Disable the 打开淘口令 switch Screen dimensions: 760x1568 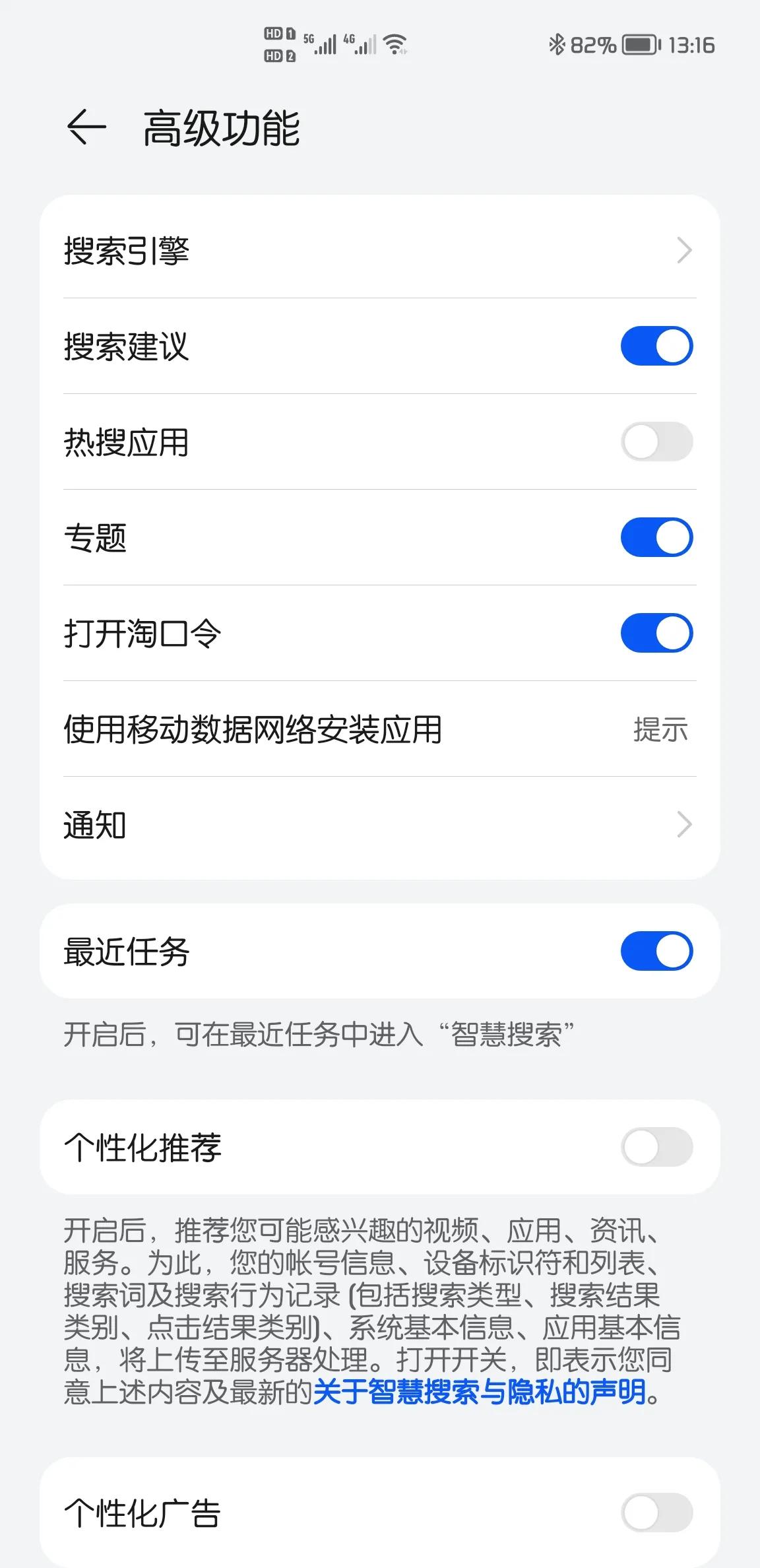[656, 632]
